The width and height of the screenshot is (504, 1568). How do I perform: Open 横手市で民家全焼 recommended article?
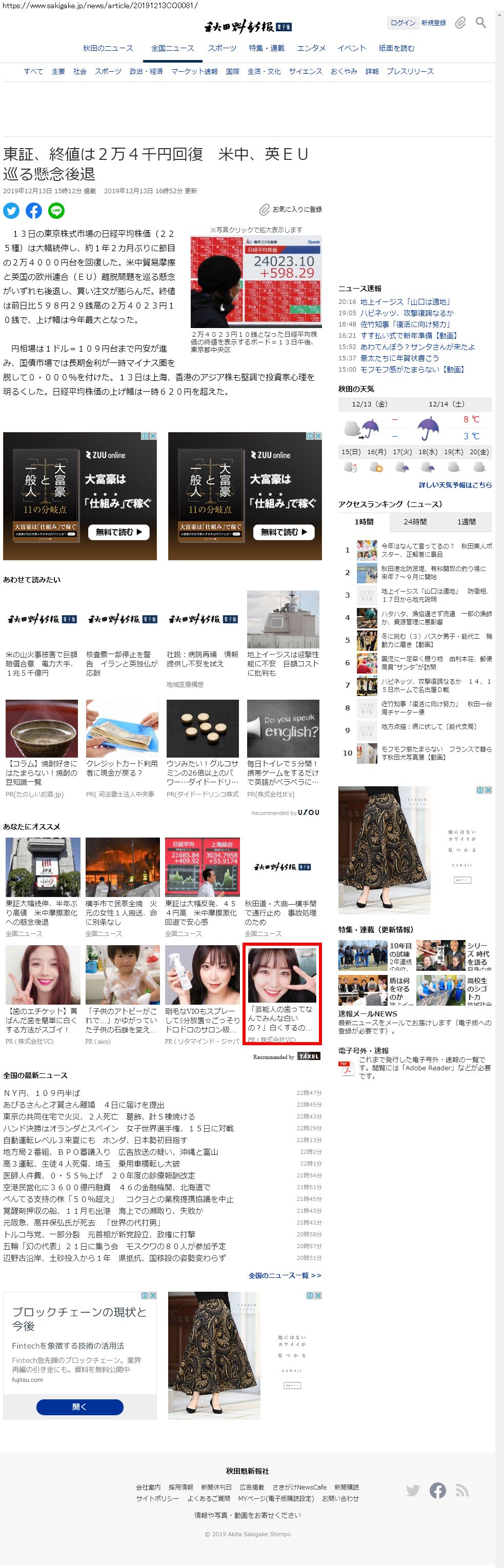tap(122, 912)
